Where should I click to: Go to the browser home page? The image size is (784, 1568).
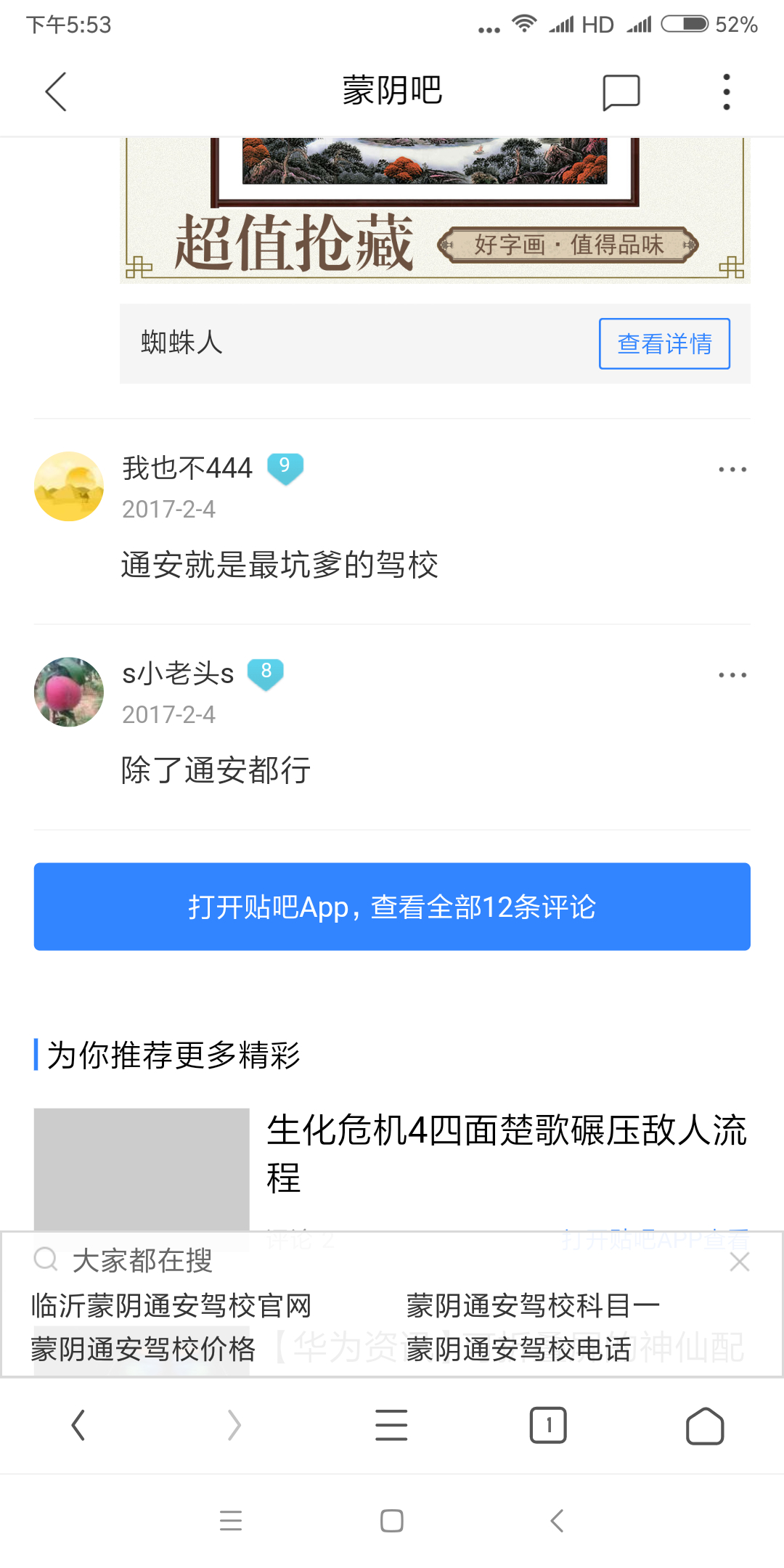pos(704,1425)
